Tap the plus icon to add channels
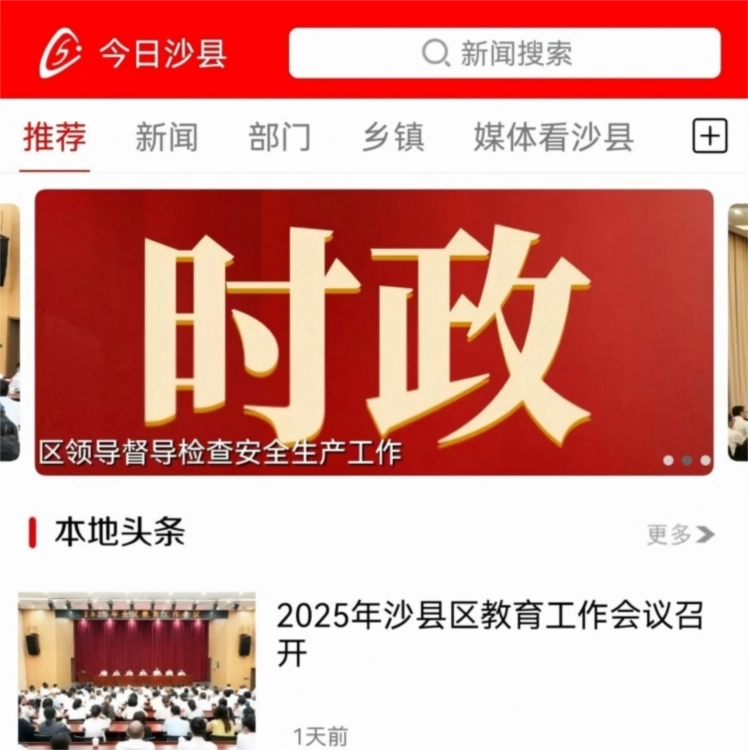The width and height of the screenshot is (748, 750). (x=709, y=136)
